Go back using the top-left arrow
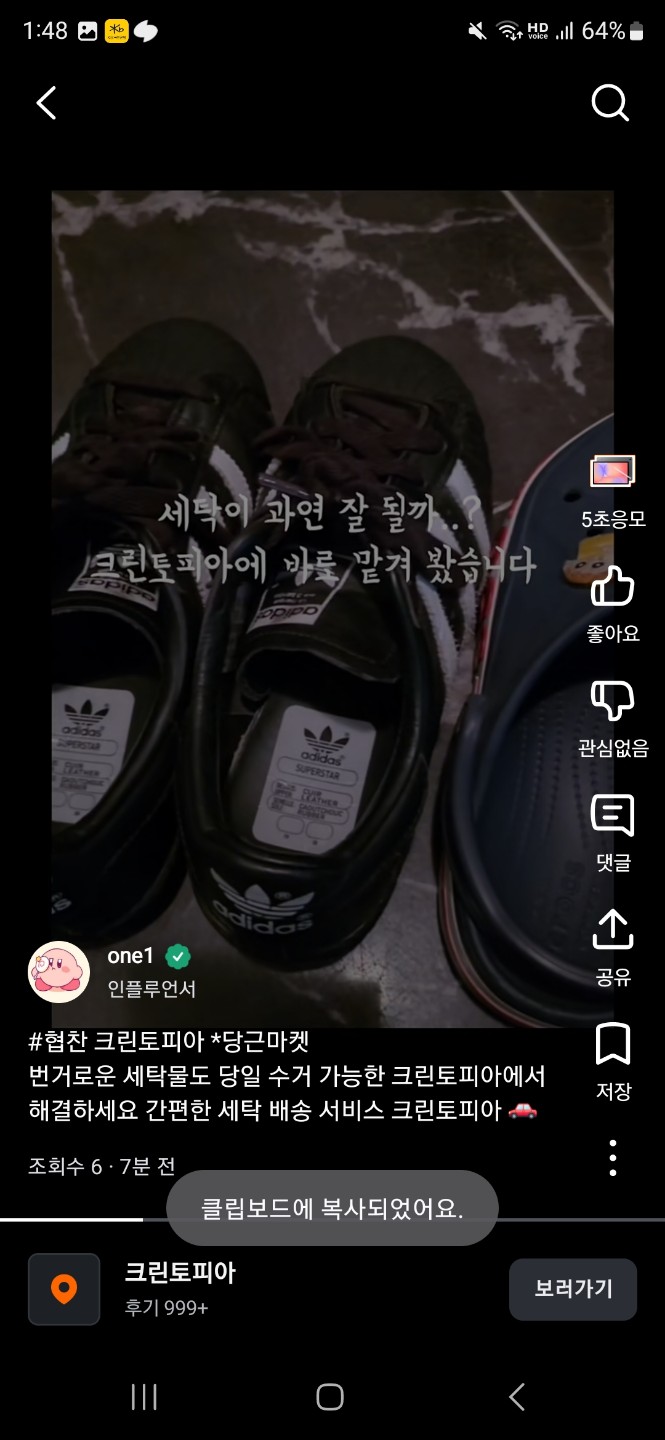The image size is (665, 1440). [x=46, y=103]
